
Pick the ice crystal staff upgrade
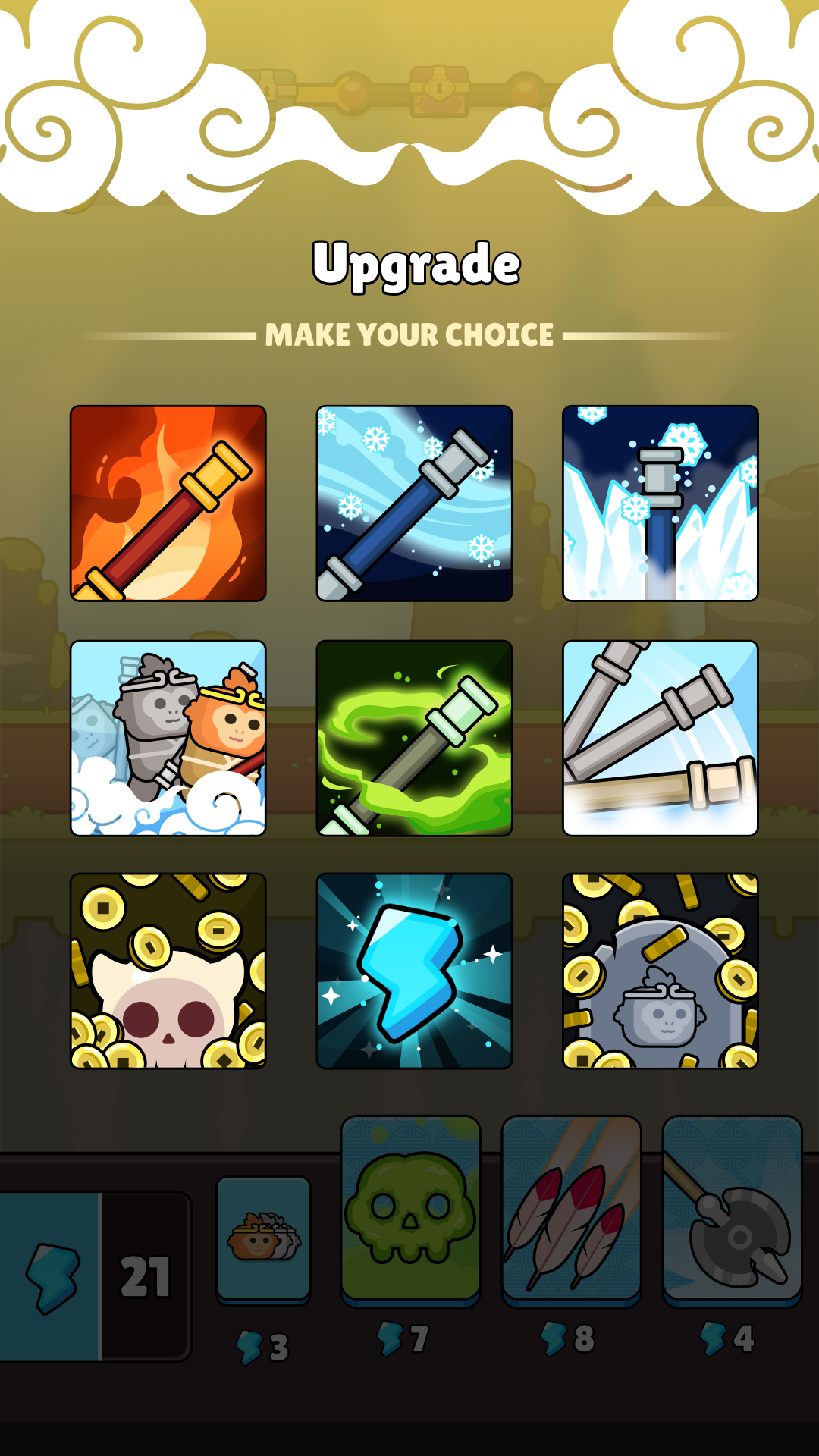pyautogui.click(x=660, y=504)
